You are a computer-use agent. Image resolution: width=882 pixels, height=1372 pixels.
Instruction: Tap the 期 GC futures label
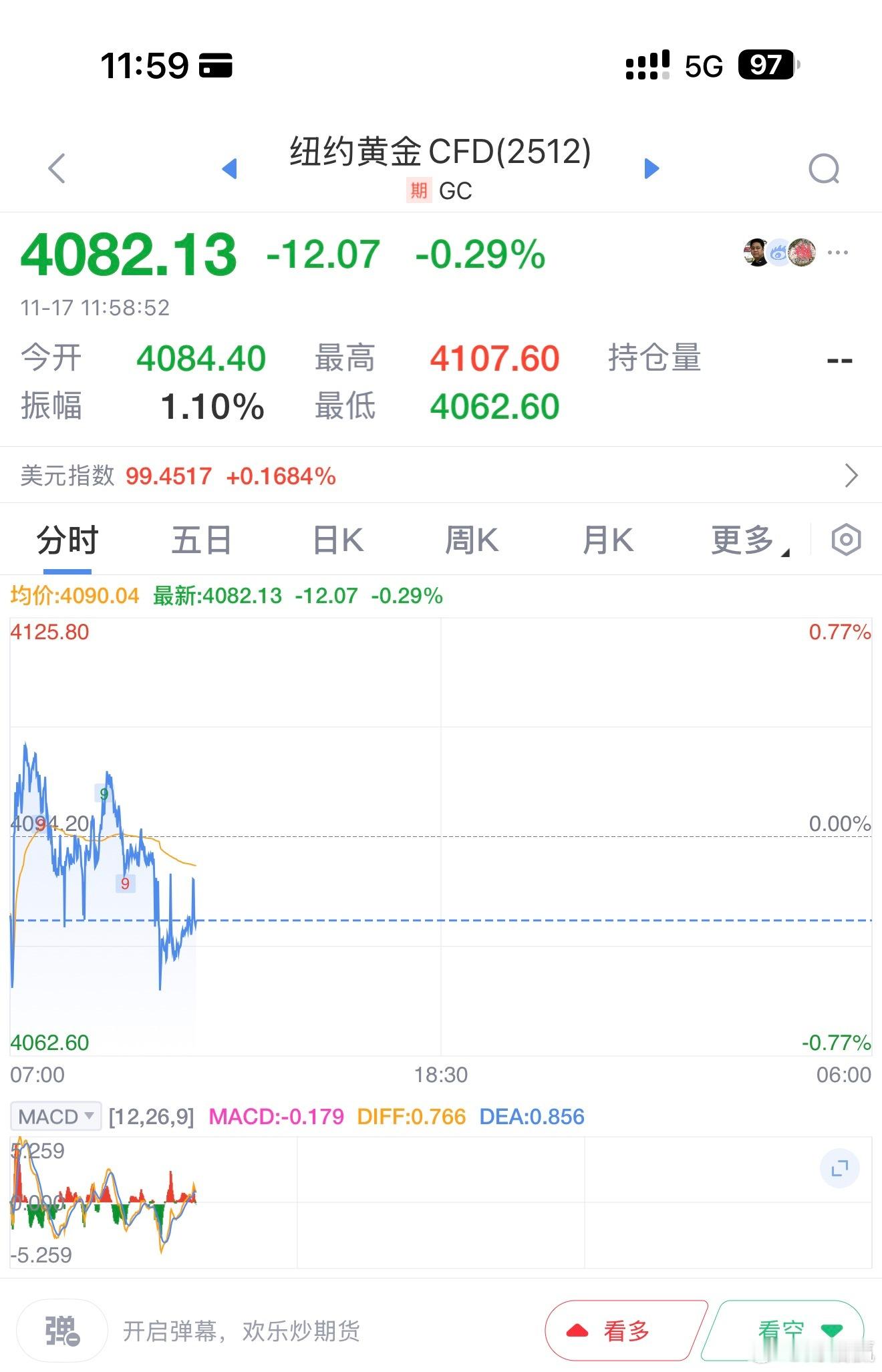[438, 192]
